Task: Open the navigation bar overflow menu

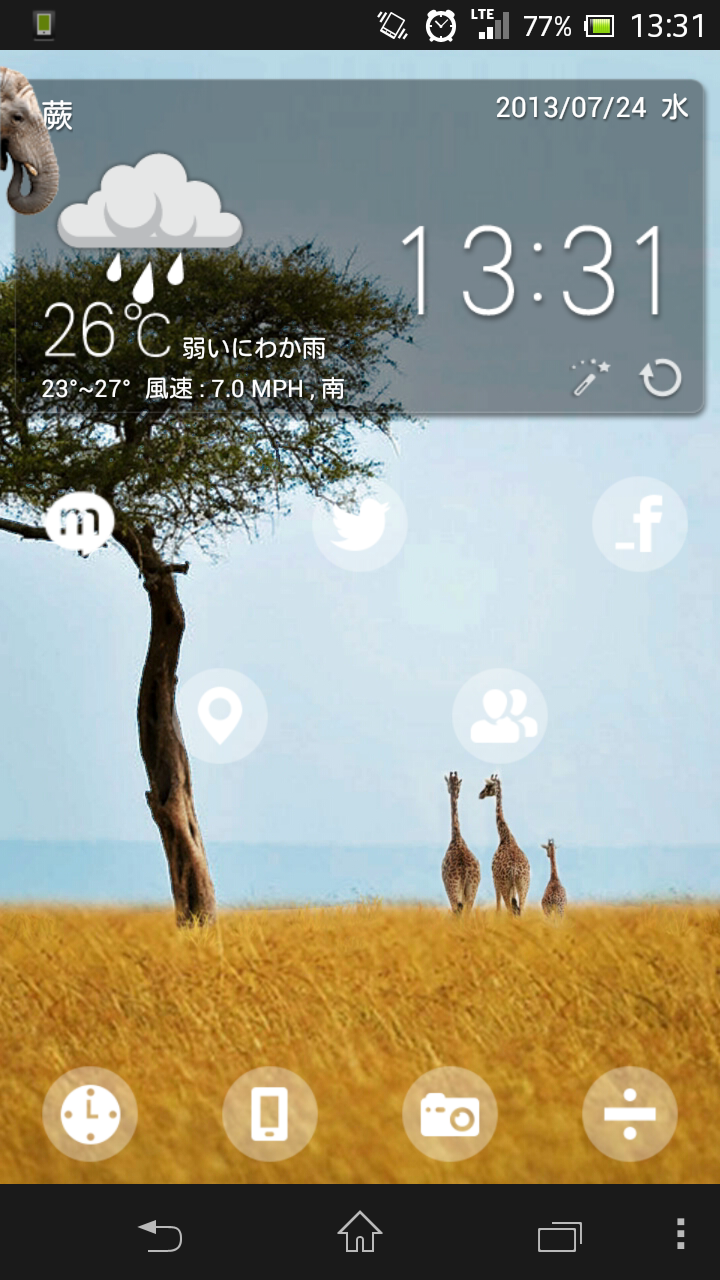Action: point(681,1234)
